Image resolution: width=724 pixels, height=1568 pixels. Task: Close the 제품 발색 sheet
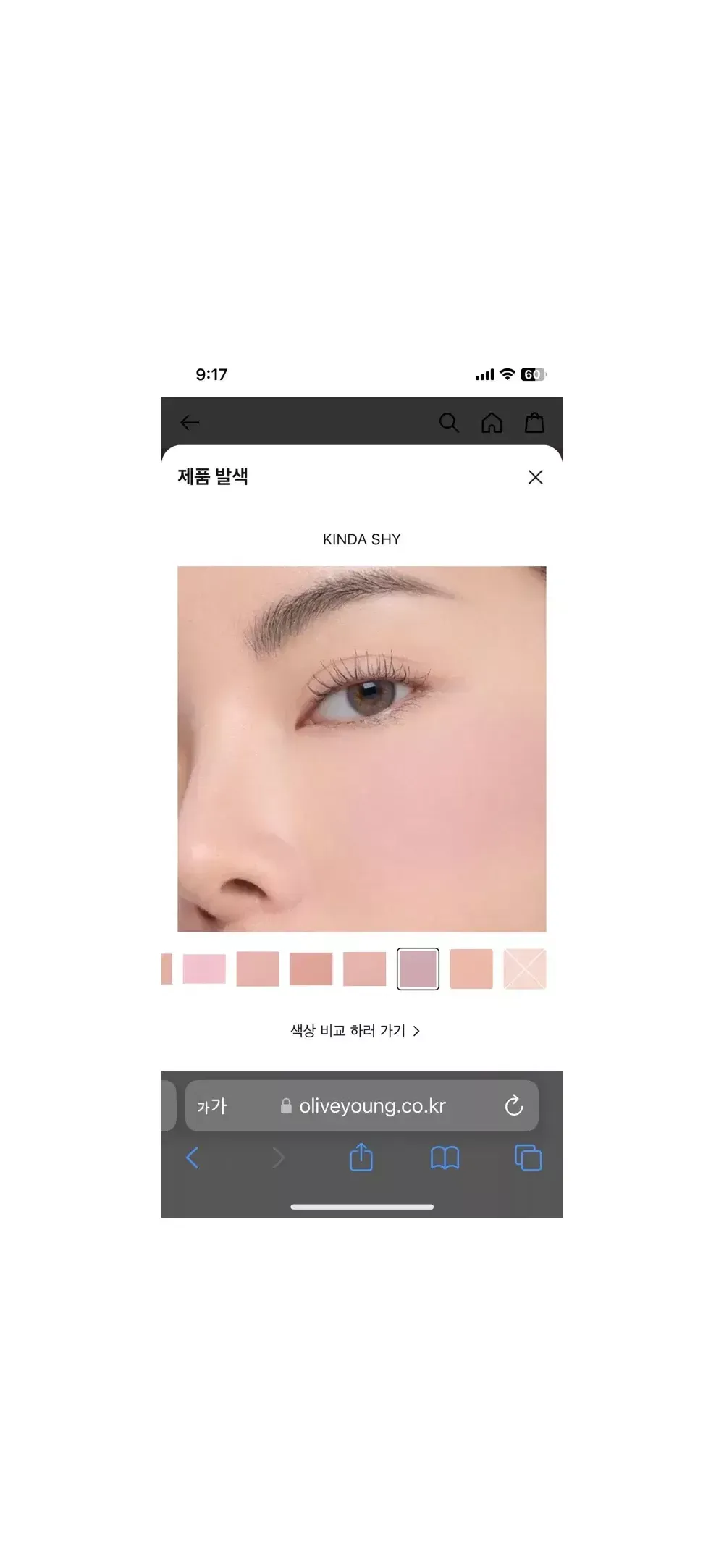coord(535,477)
